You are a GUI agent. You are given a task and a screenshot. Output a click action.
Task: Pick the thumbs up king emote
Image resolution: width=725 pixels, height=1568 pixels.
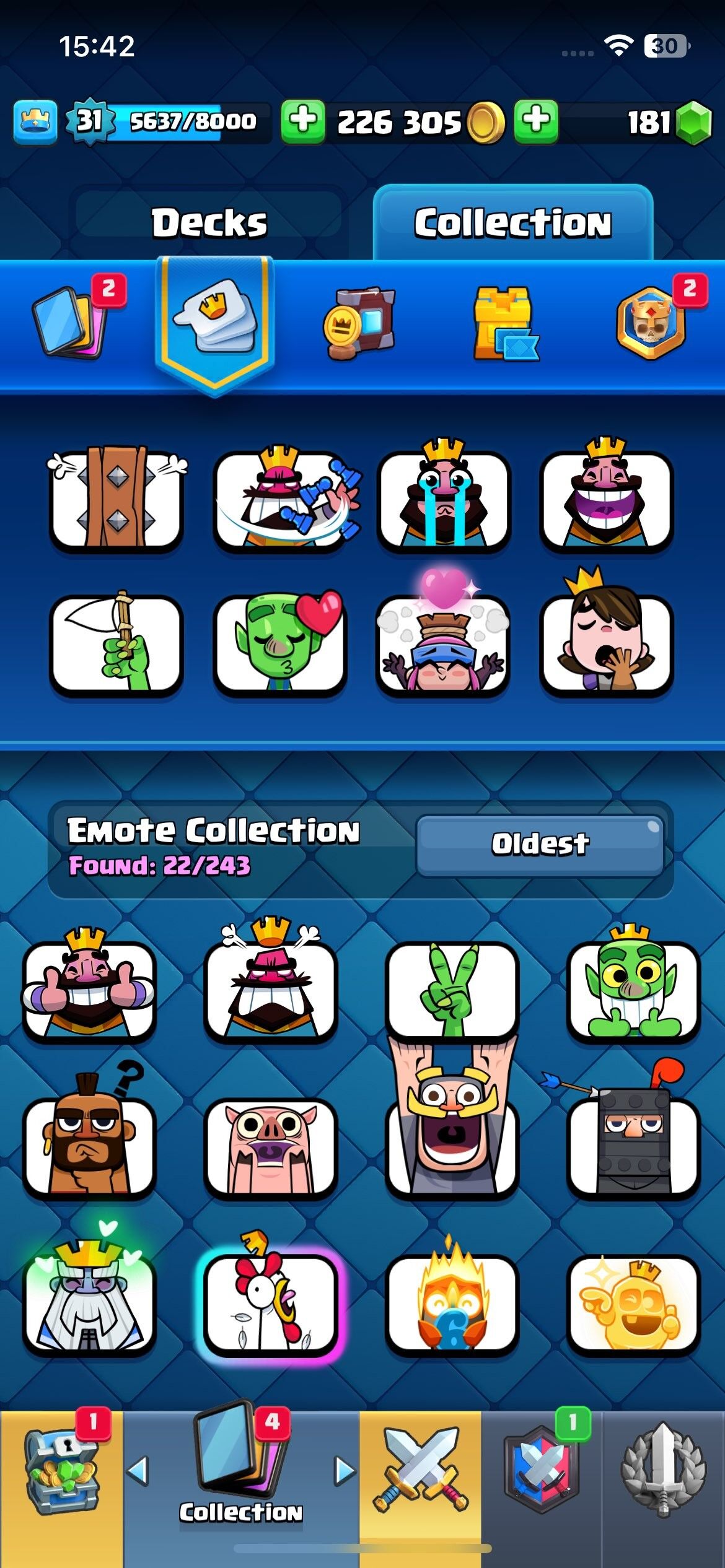[x=89, y=988]
